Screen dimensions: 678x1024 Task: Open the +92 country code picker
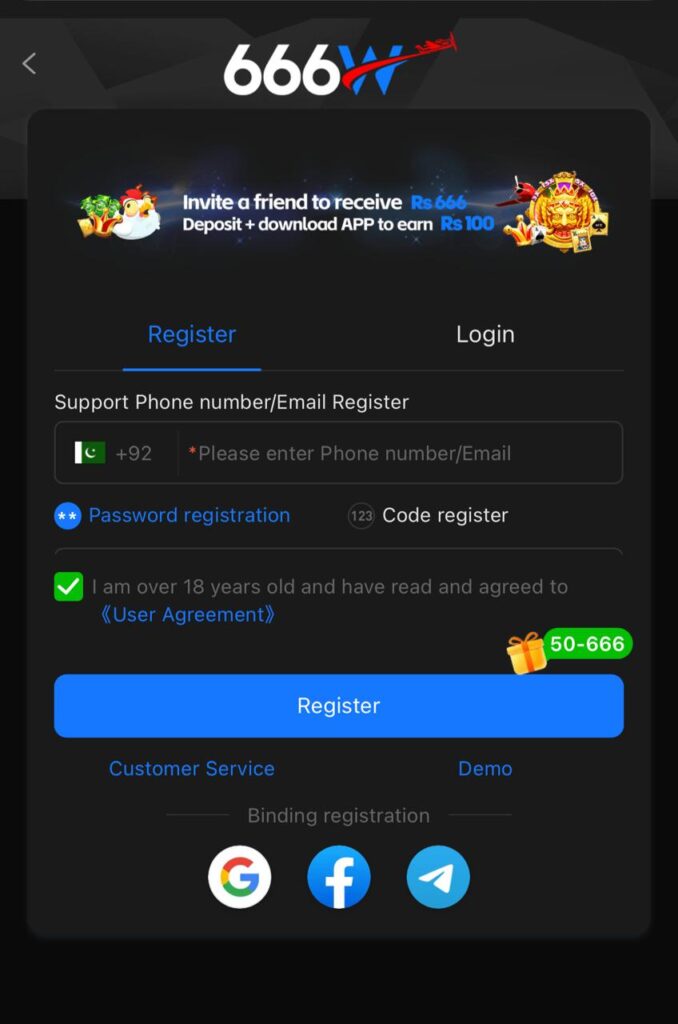(x=114, y=453)
